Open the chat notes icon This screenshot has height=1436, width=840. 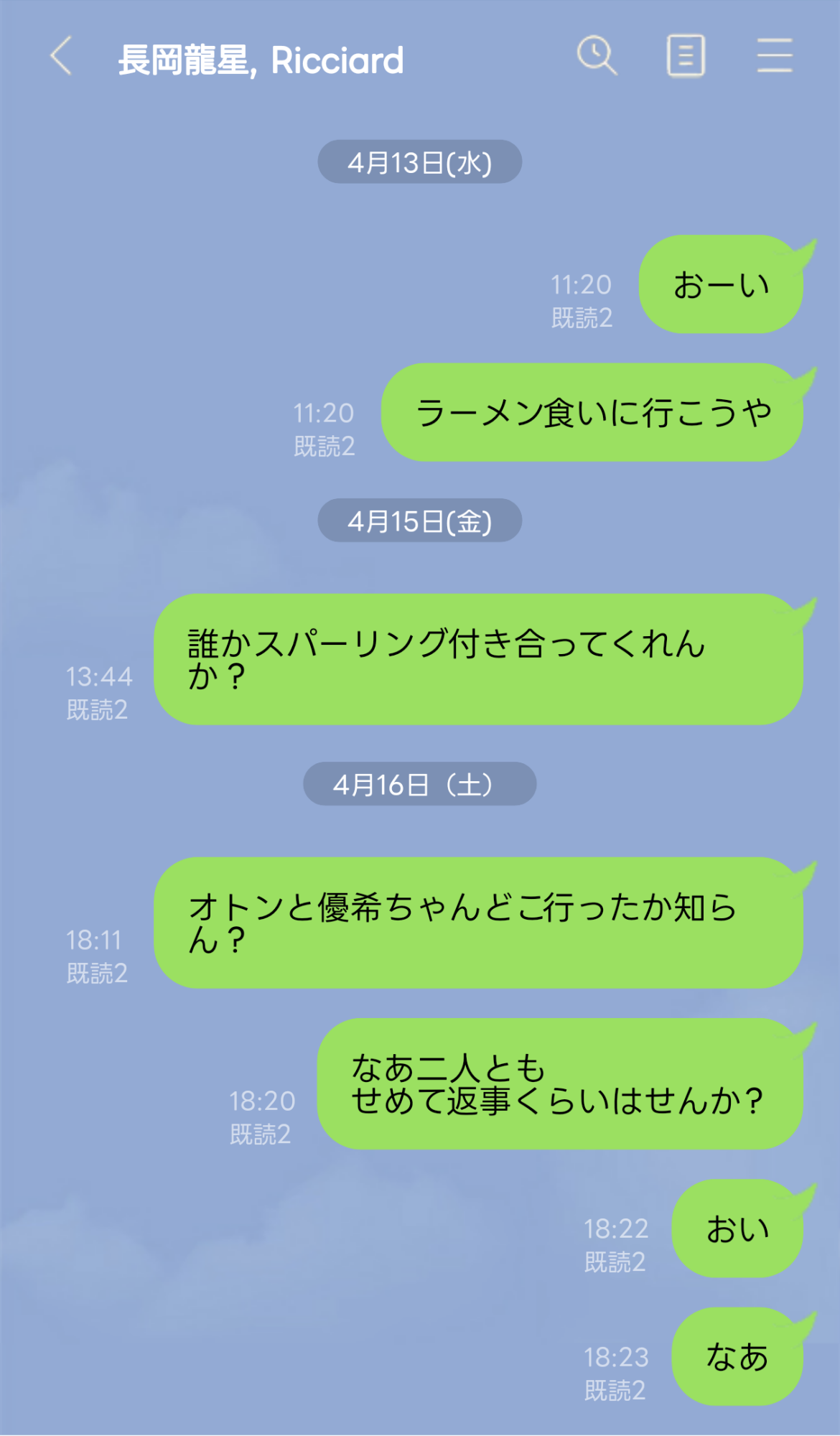coord(686,56)
